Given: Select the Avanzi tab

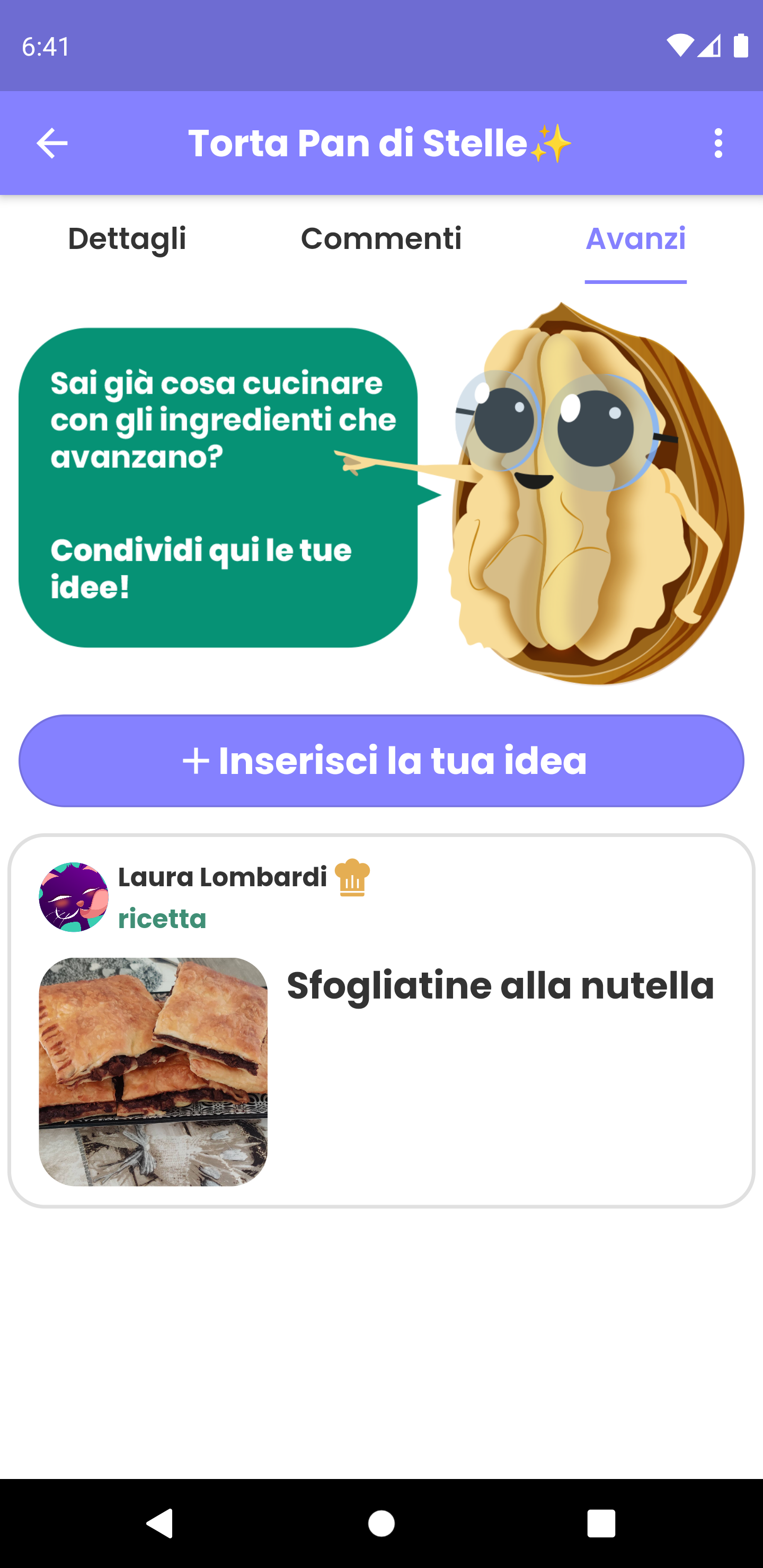Looking at the screenshot, I should click(636, 238).
